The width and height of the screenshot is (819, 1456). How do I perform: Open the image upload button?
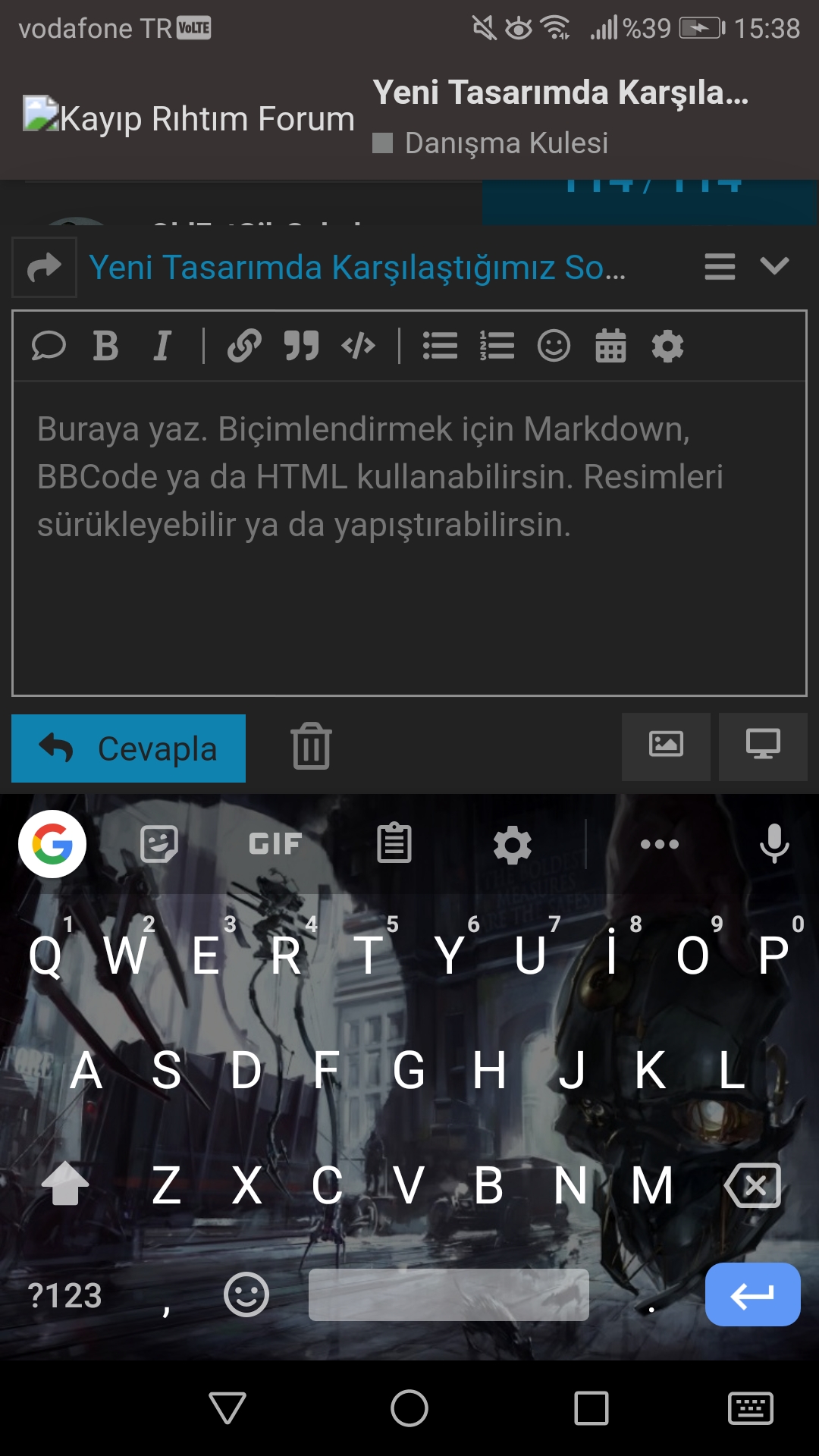(x=666, y=746)
